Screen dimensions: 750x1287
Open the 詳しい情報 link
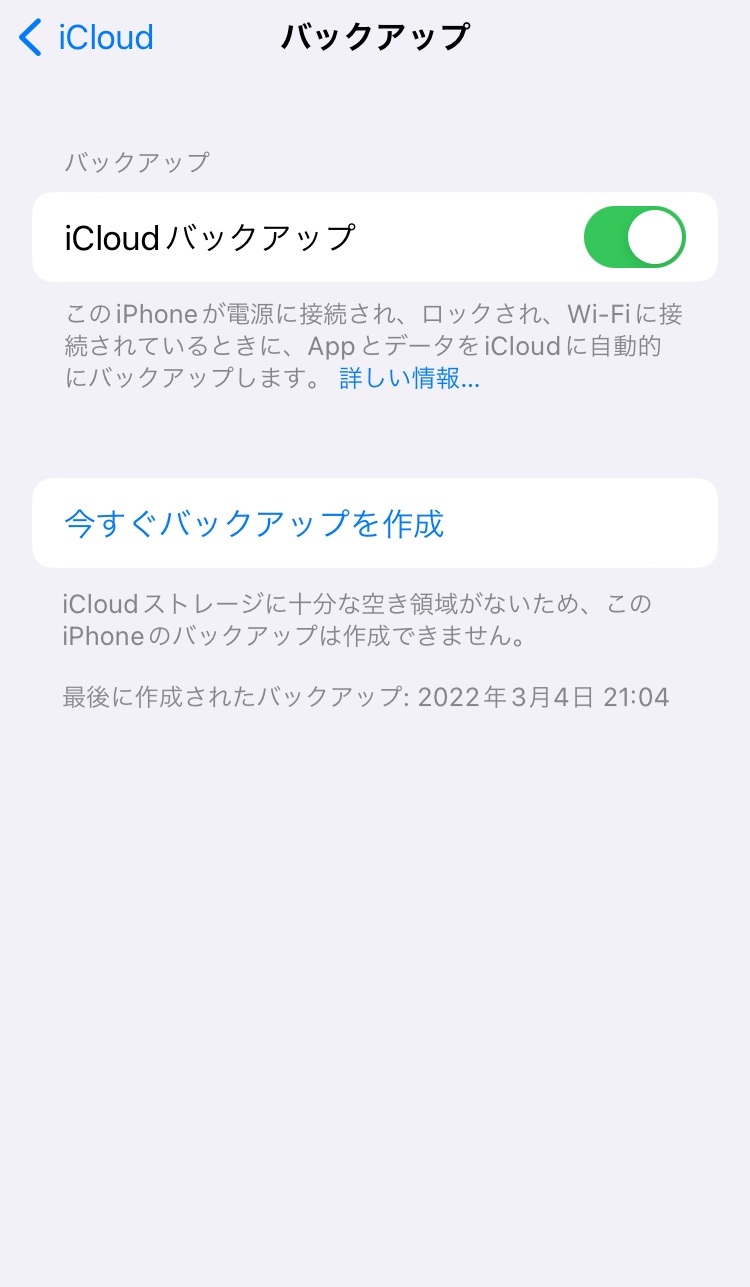click(409, 380)
